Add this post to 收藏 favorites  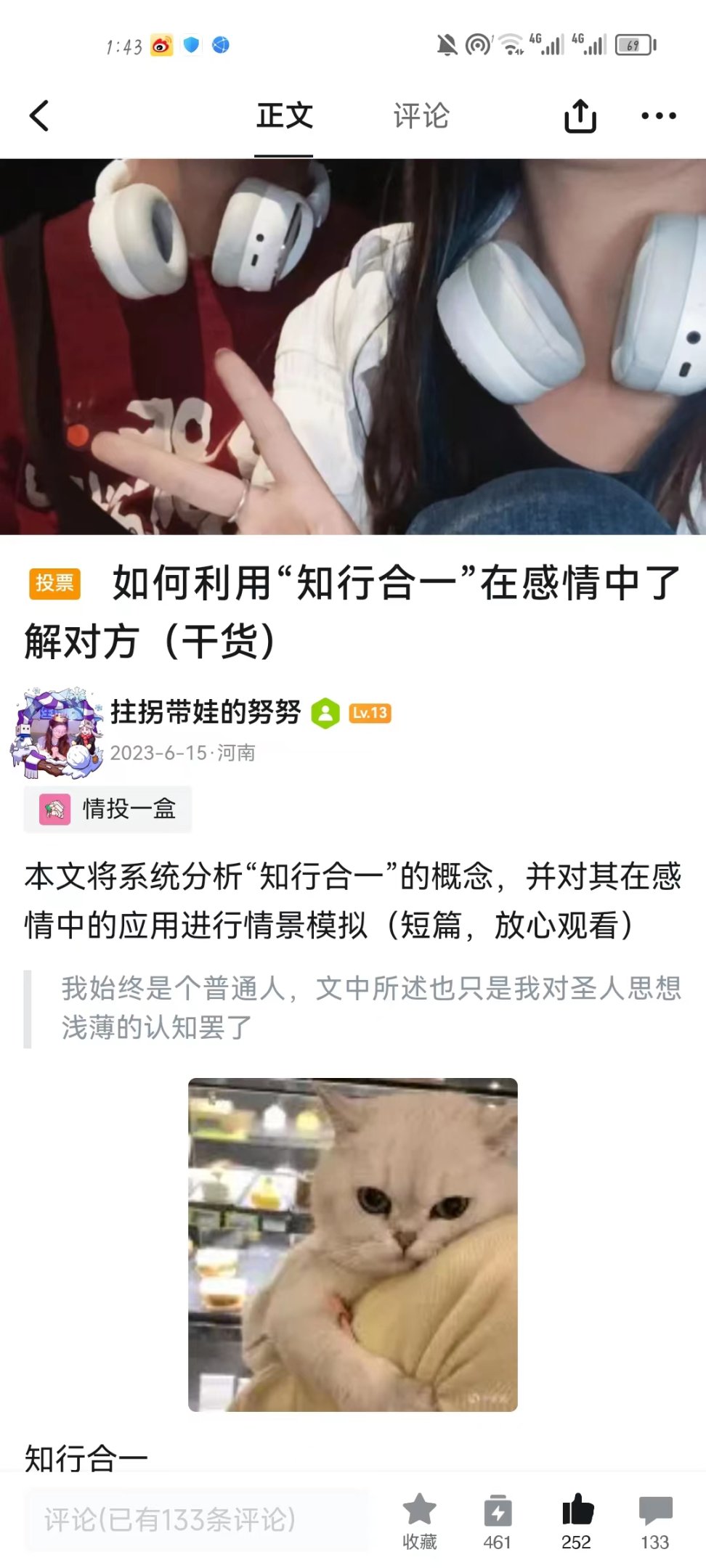(x=420, y=1520)
